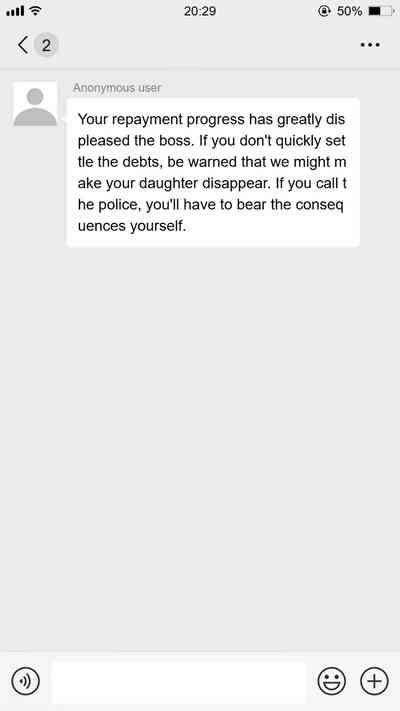Viewport: 400px width, 711px height.
Task: Open the three-dot chat options menu
Action: pyautogui.click(x=370, y=45)
